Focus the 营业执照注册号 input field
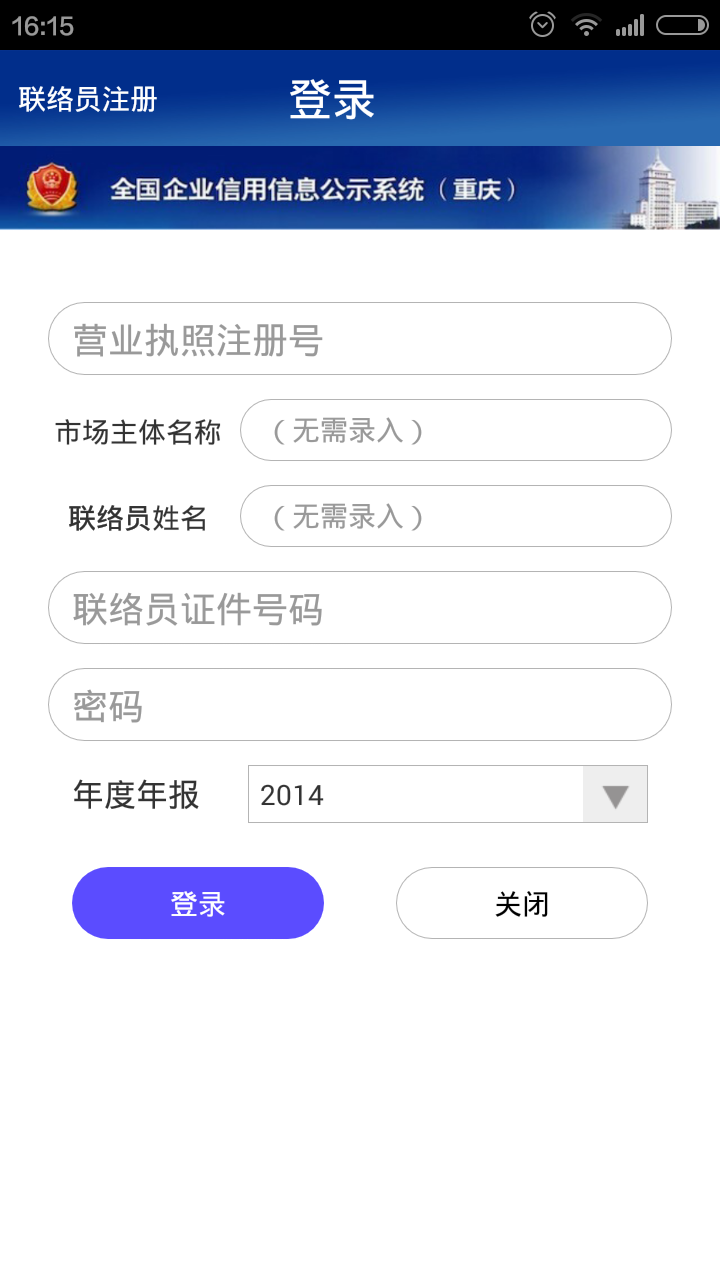Viewport: 720px width, 1280px height. coord(360,339)
